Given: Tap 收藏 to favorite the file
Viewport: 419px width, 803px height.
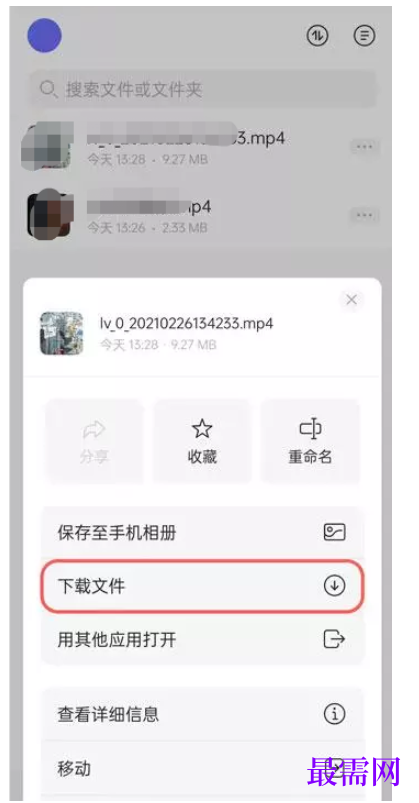Looking at the screenshot, I should [x=202, y=441].
